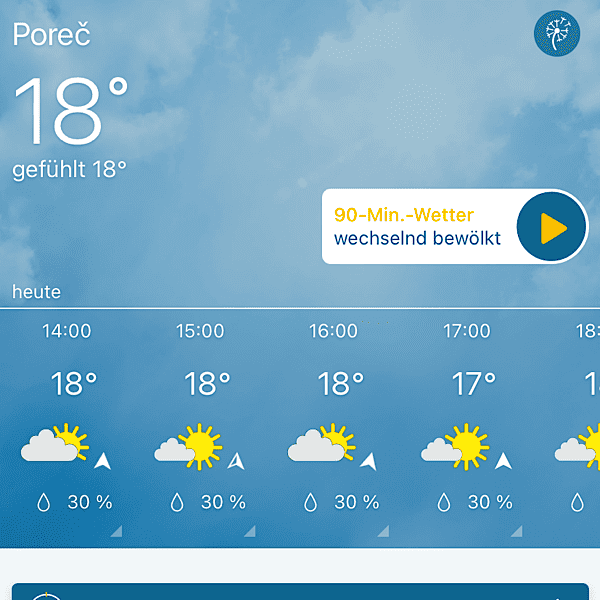Image resolution: width=600 pixels, height=600 pixels.
Task: Play the 90-Min.-Wetter forecast
Action: [x=551, y=228]
